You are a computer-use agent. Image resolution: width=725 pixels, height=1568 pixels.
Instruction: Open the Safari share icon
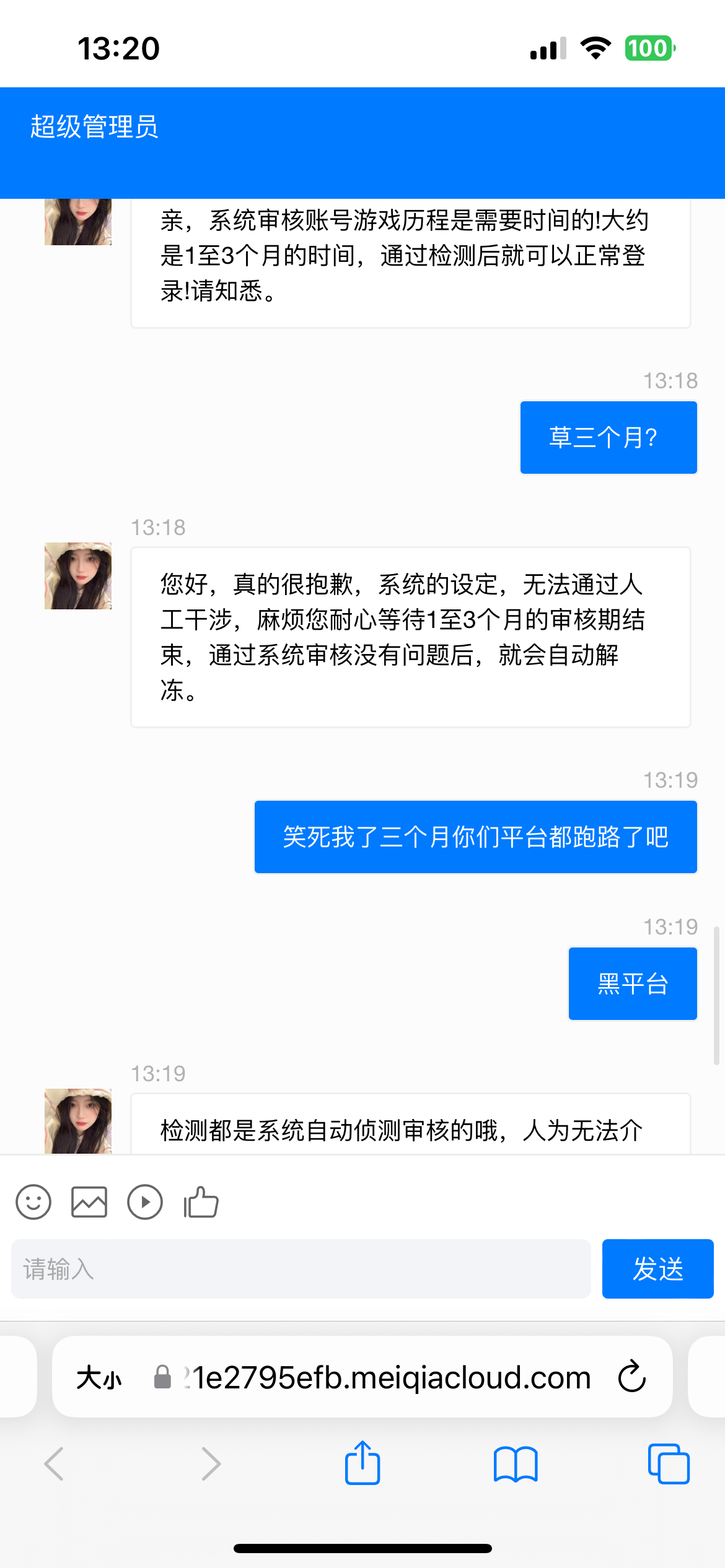point(362,1463)
